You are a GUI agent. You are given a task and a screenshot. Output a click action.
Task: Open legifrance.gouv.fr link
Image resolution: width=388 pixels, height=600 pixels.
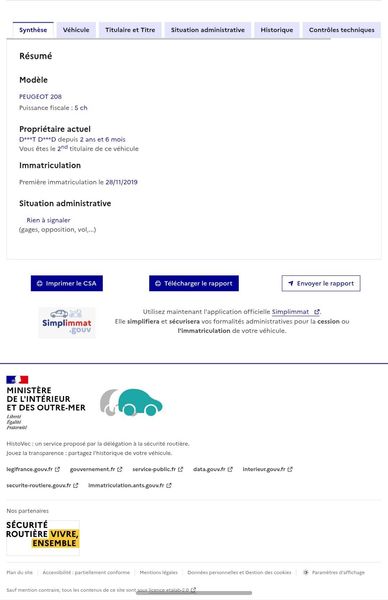tap(33, 469)
